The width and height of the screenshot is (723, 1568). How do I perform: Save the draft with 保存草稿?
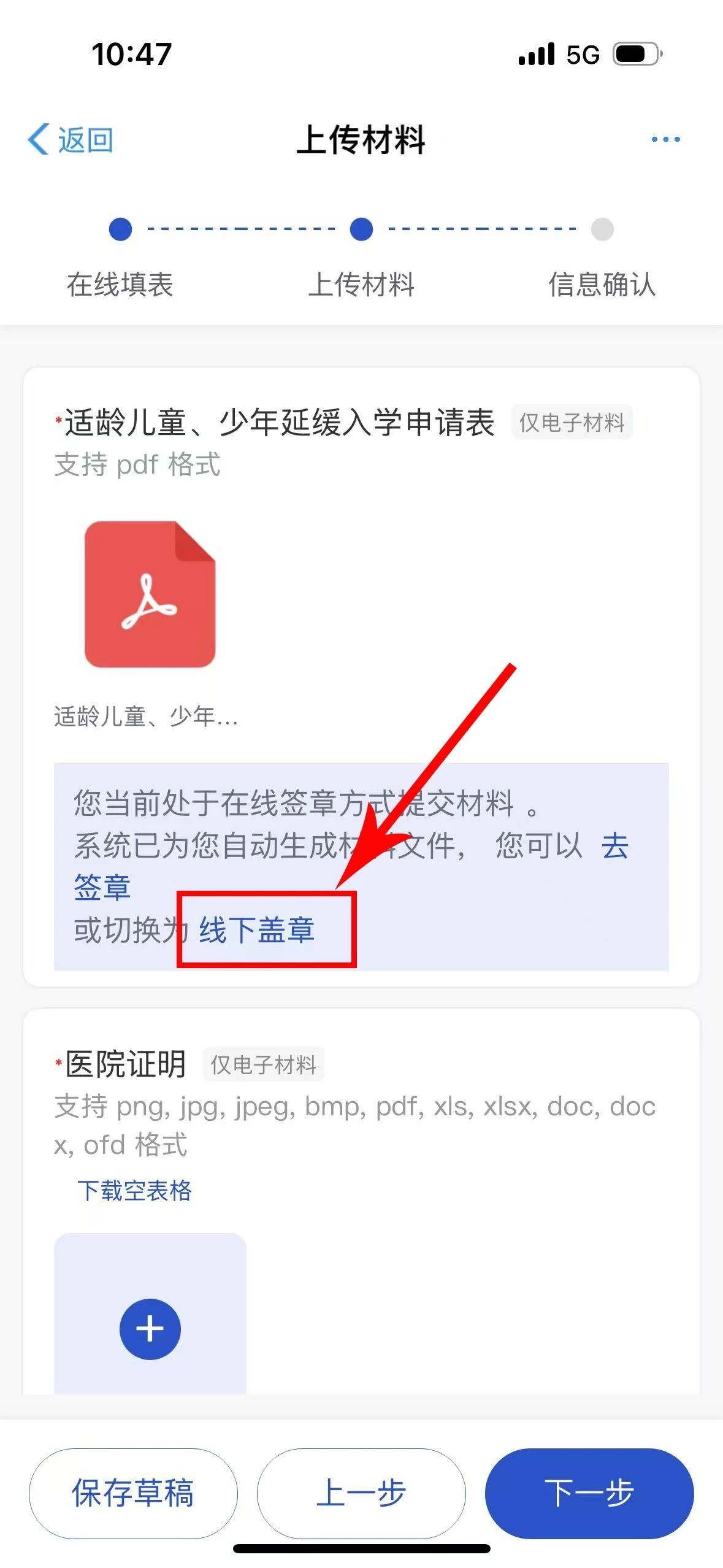(133, 1493)
